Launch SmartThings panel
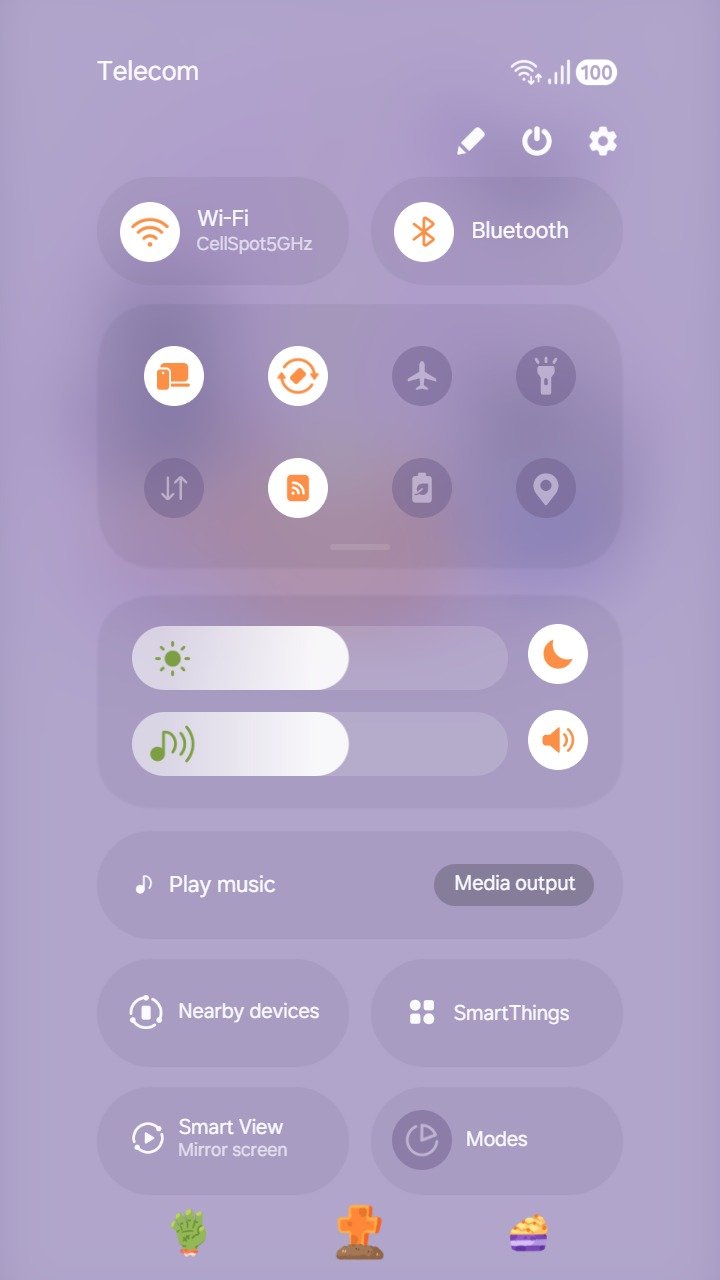This screenshot has height=1280, width=720. (497, 1012)
